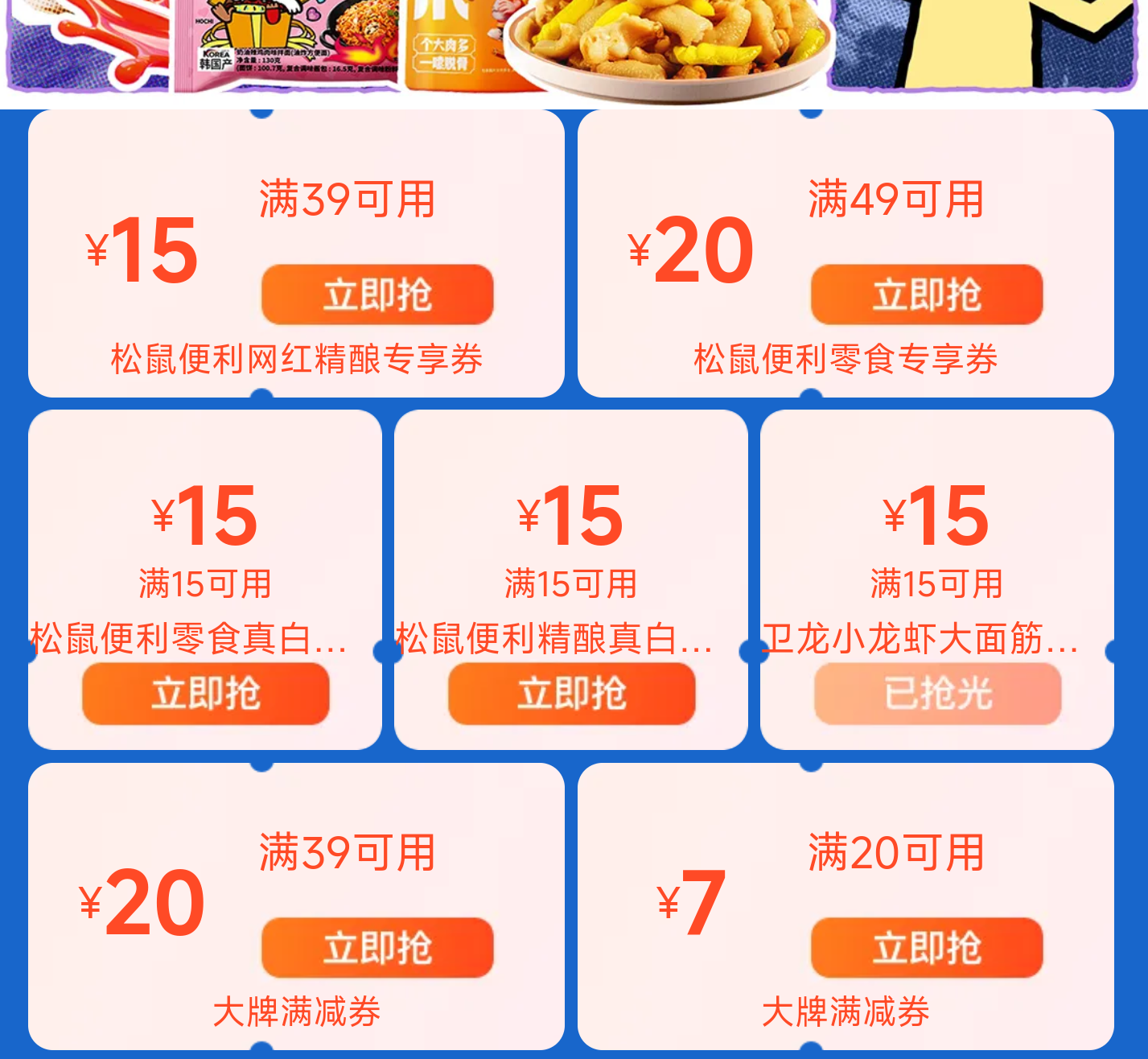
Task: Claim the ¥20 大牌满减券 (满39可用)
Action: pos(377,947)
